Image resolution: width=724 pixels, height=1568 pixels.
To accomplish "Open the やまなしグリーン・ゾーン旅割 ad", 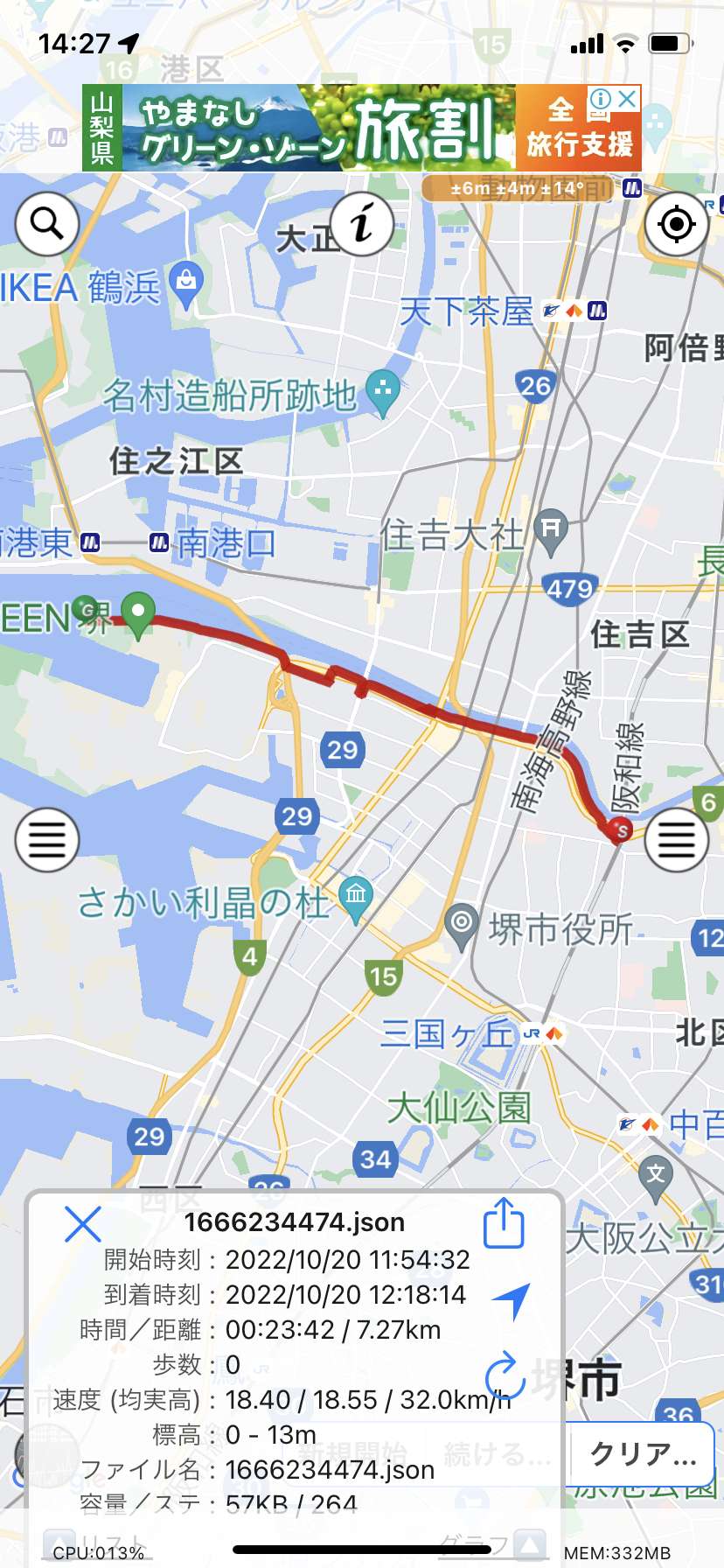I will 361,128.
